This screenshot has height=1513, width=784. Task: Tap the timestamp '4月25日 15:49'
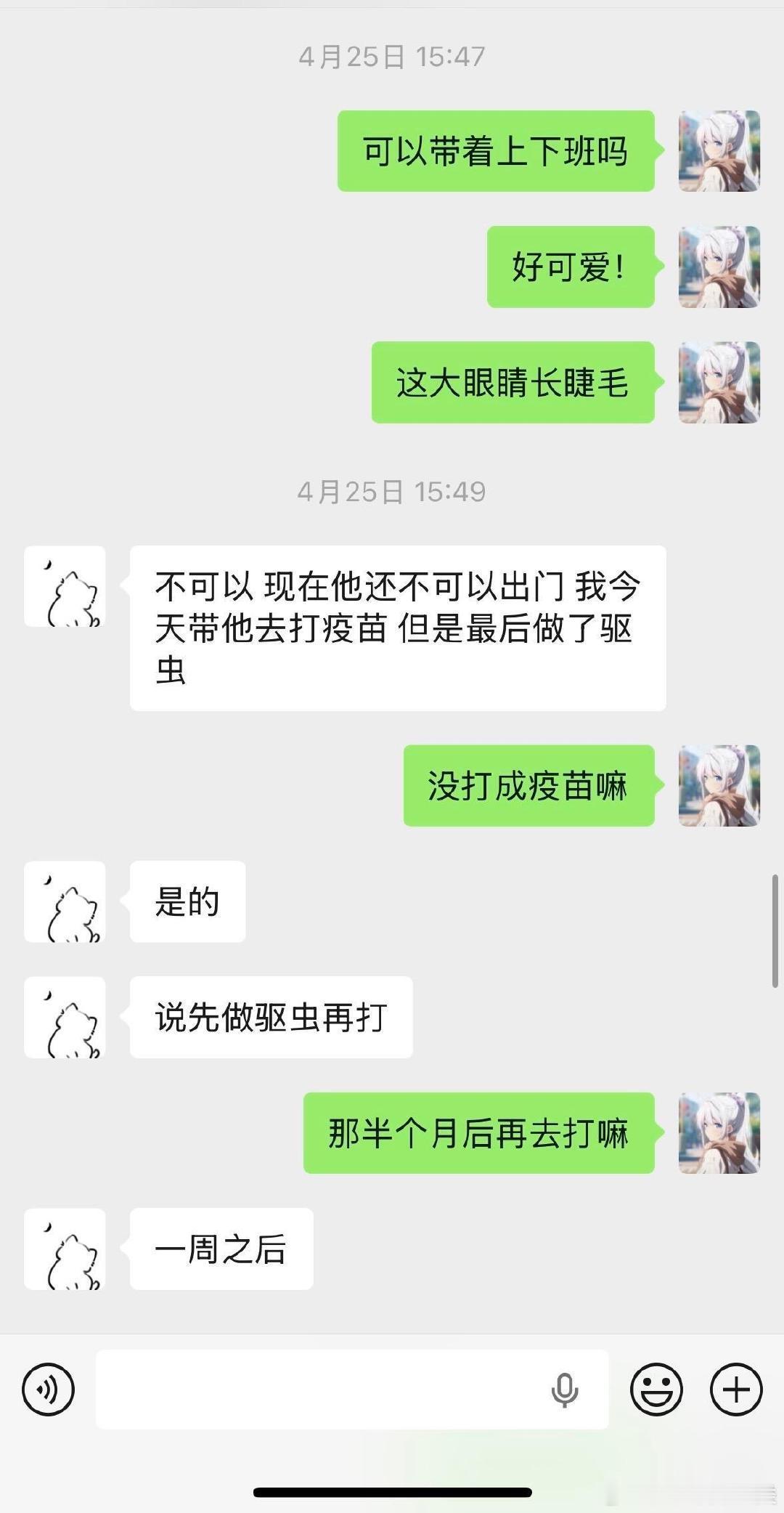(x=392, y=491)
